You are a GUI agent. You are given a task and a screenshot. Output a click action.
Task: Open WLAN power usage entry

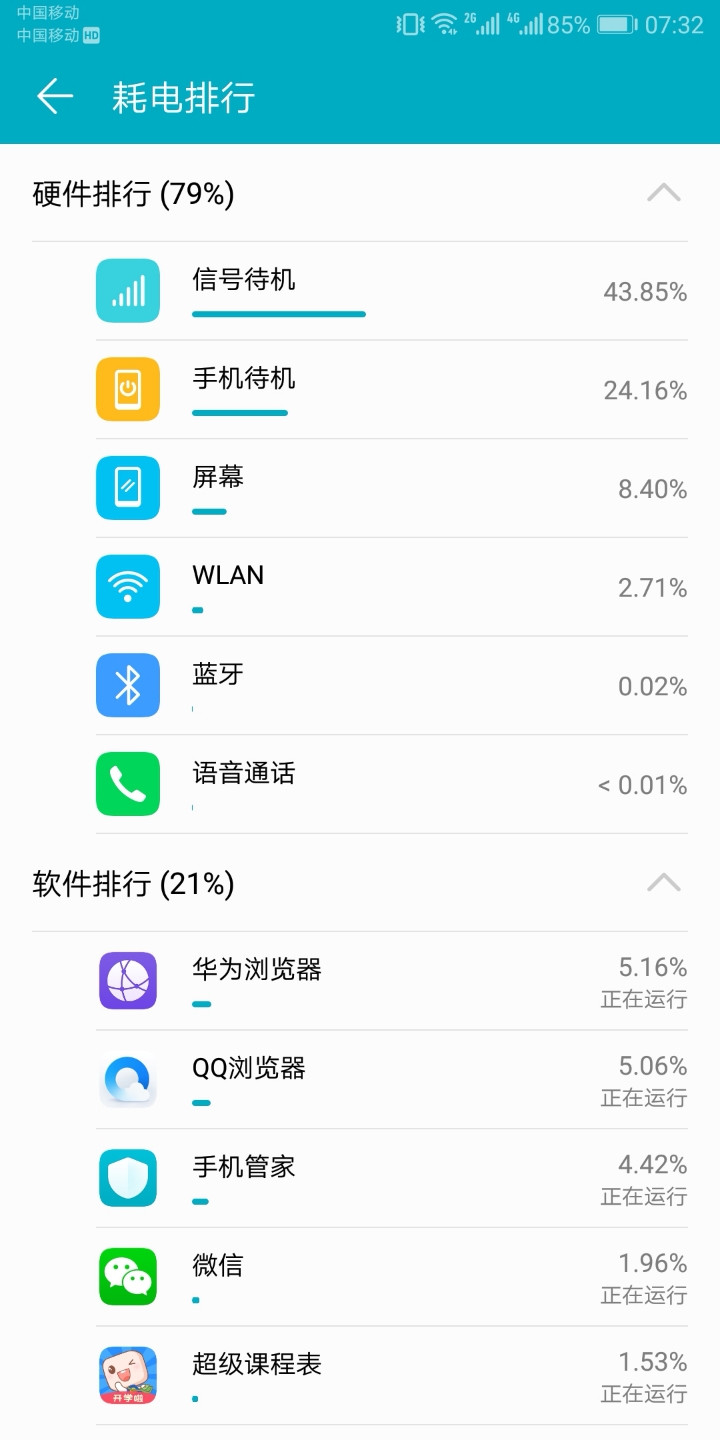pos(390,587)
